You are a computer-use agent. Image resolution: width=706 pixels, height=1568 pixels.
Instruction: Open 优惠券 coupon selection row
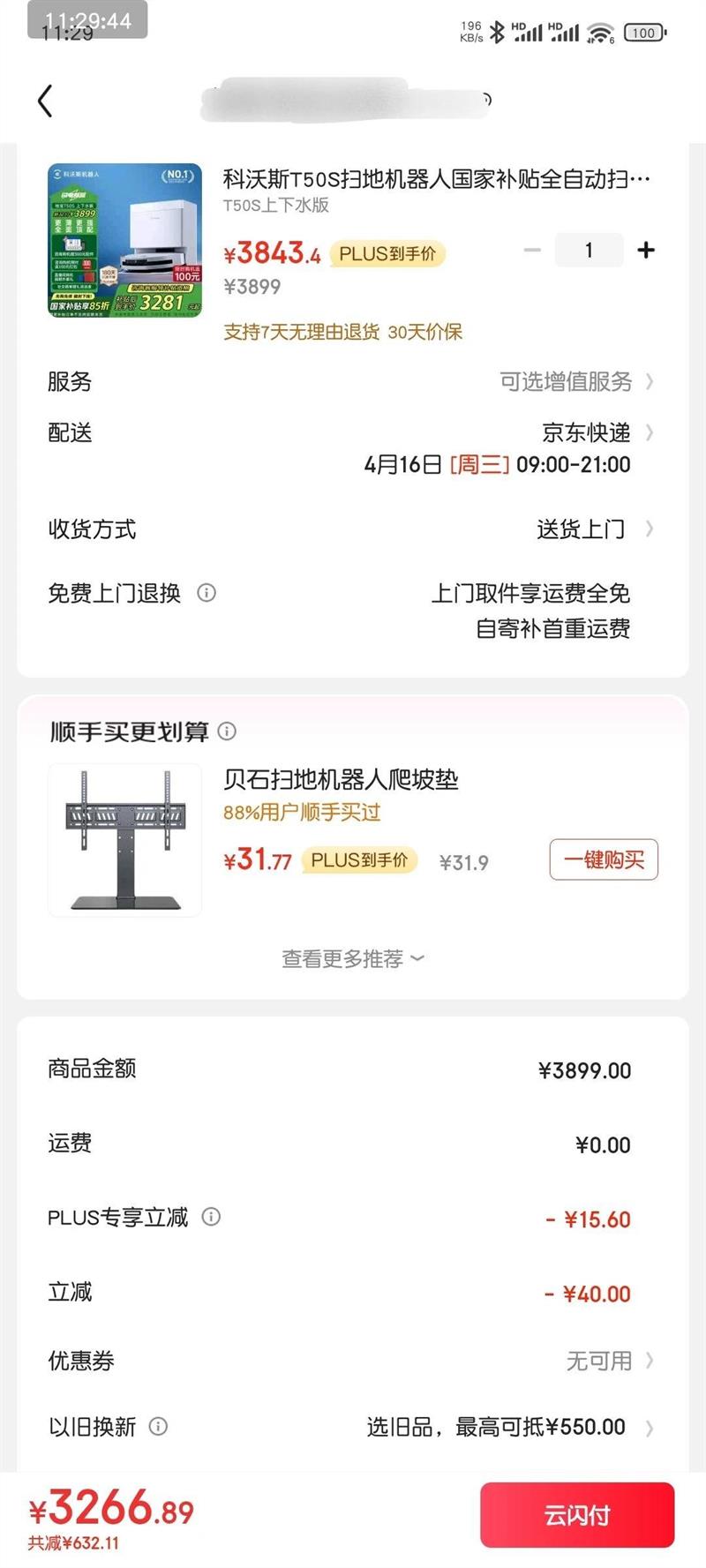tap(609, 1361)
